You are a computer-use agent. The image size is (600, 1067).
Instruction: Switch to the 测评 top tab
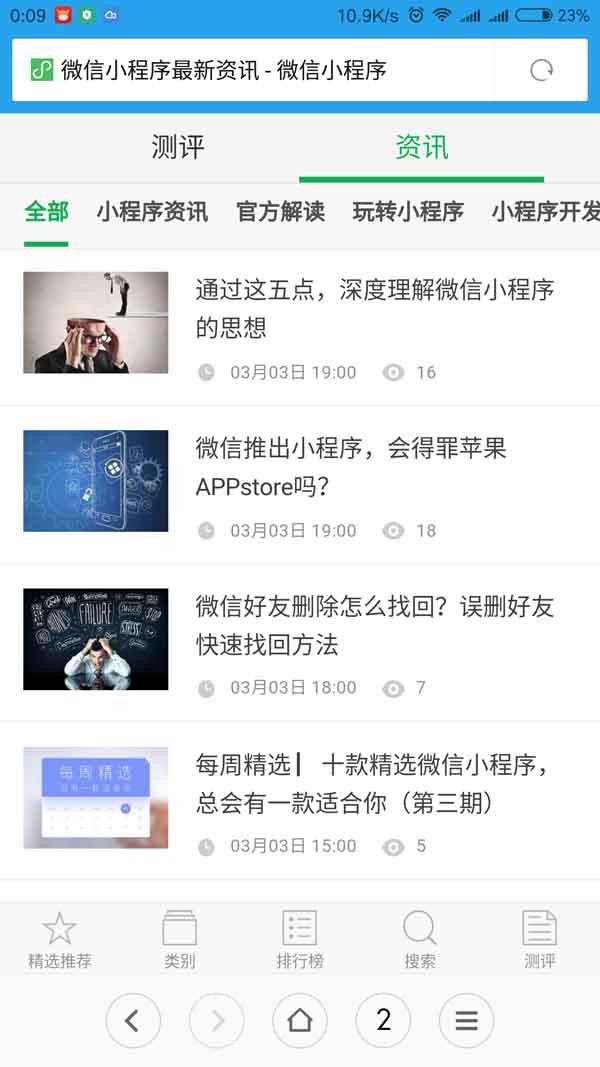coord(178,148)
